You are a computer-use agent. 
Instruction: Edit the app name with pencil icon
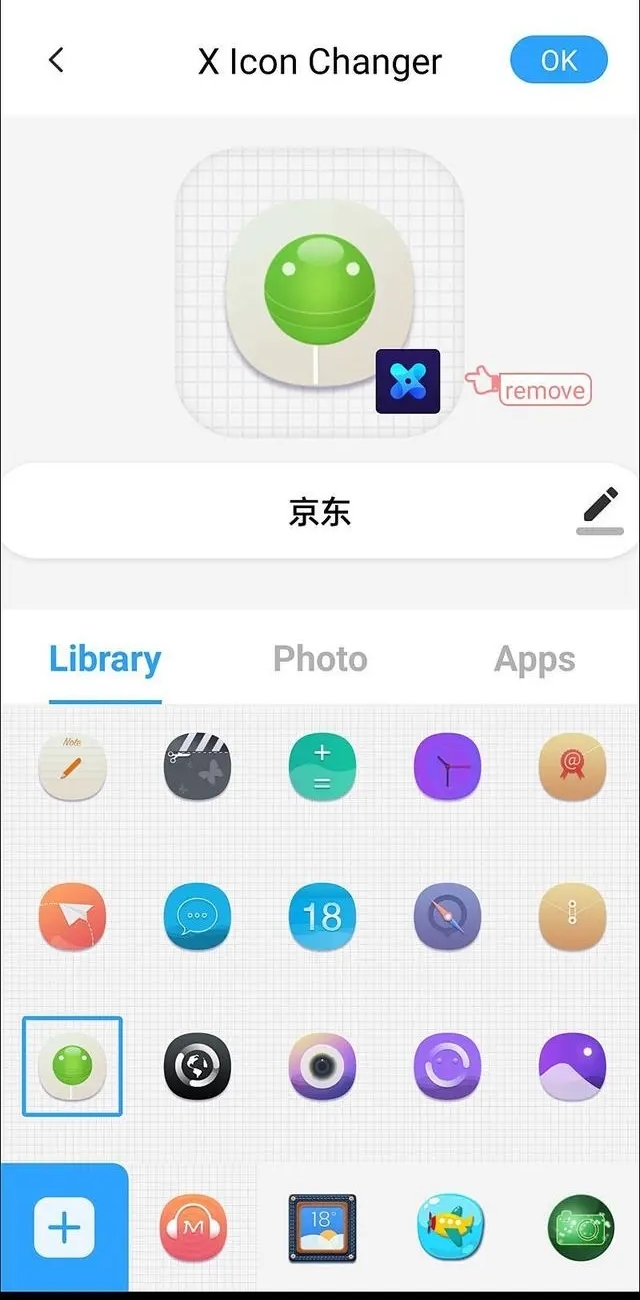pos(599,509)
